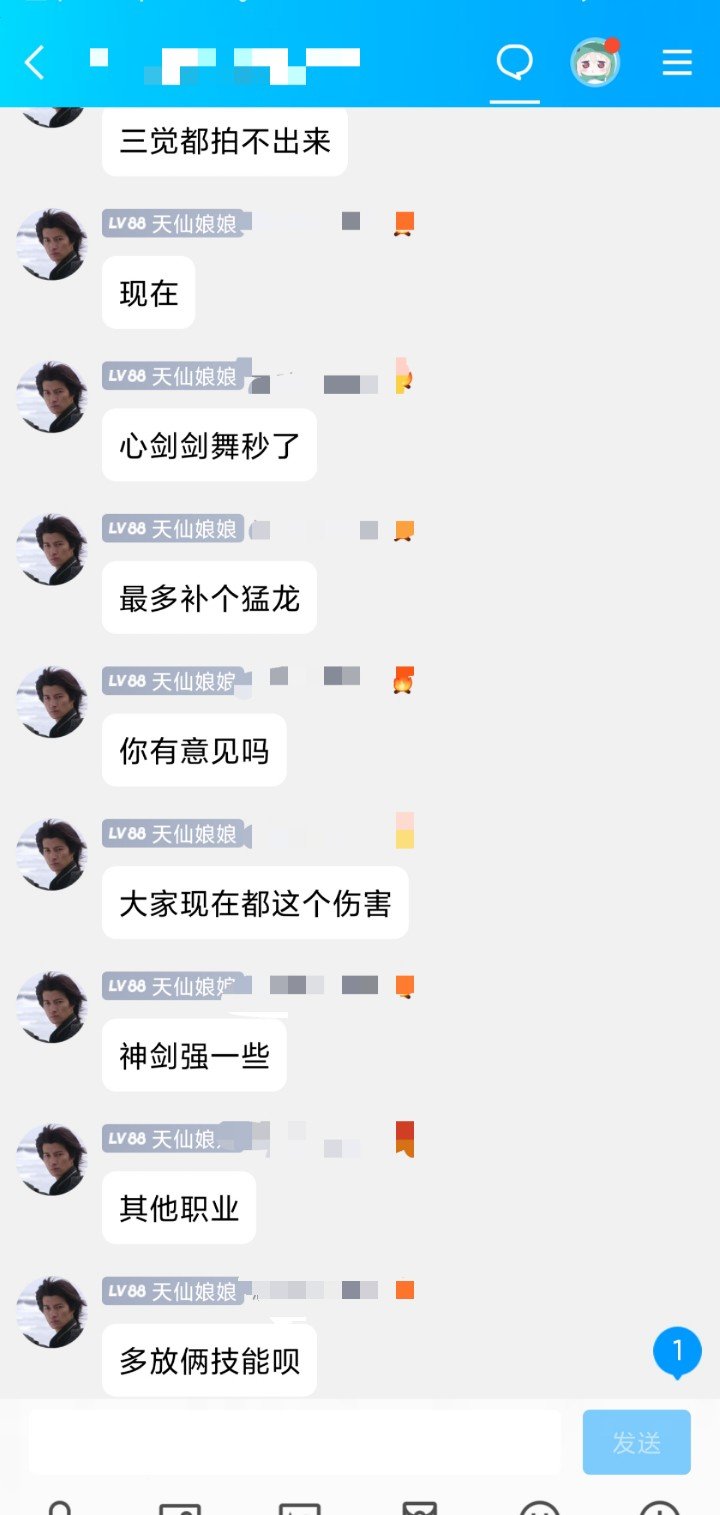Tap the message bubble 心剑剑舞秒了
720x1515 pixels.
pos(208,445)
